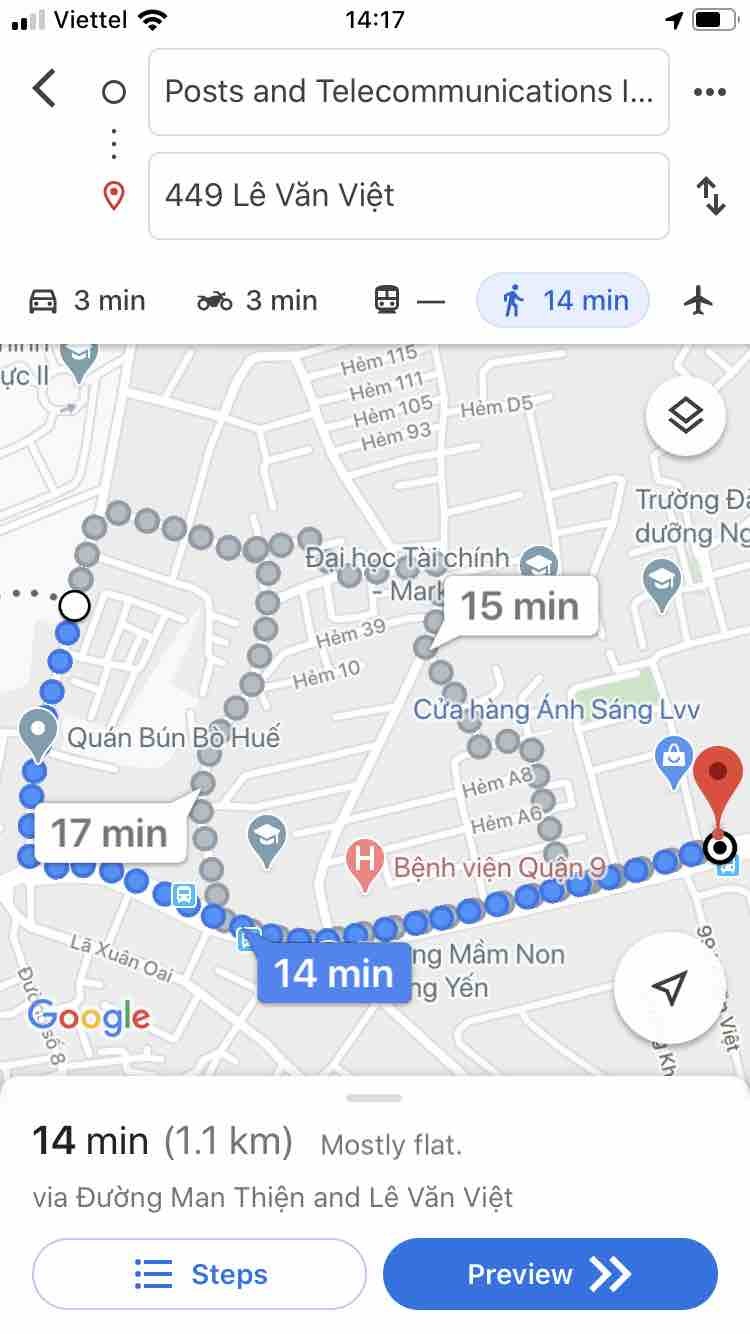750x1334 pixels.
Task: Edit the 449 Lê Văn Việt destination field
Action: pos(408,196)
